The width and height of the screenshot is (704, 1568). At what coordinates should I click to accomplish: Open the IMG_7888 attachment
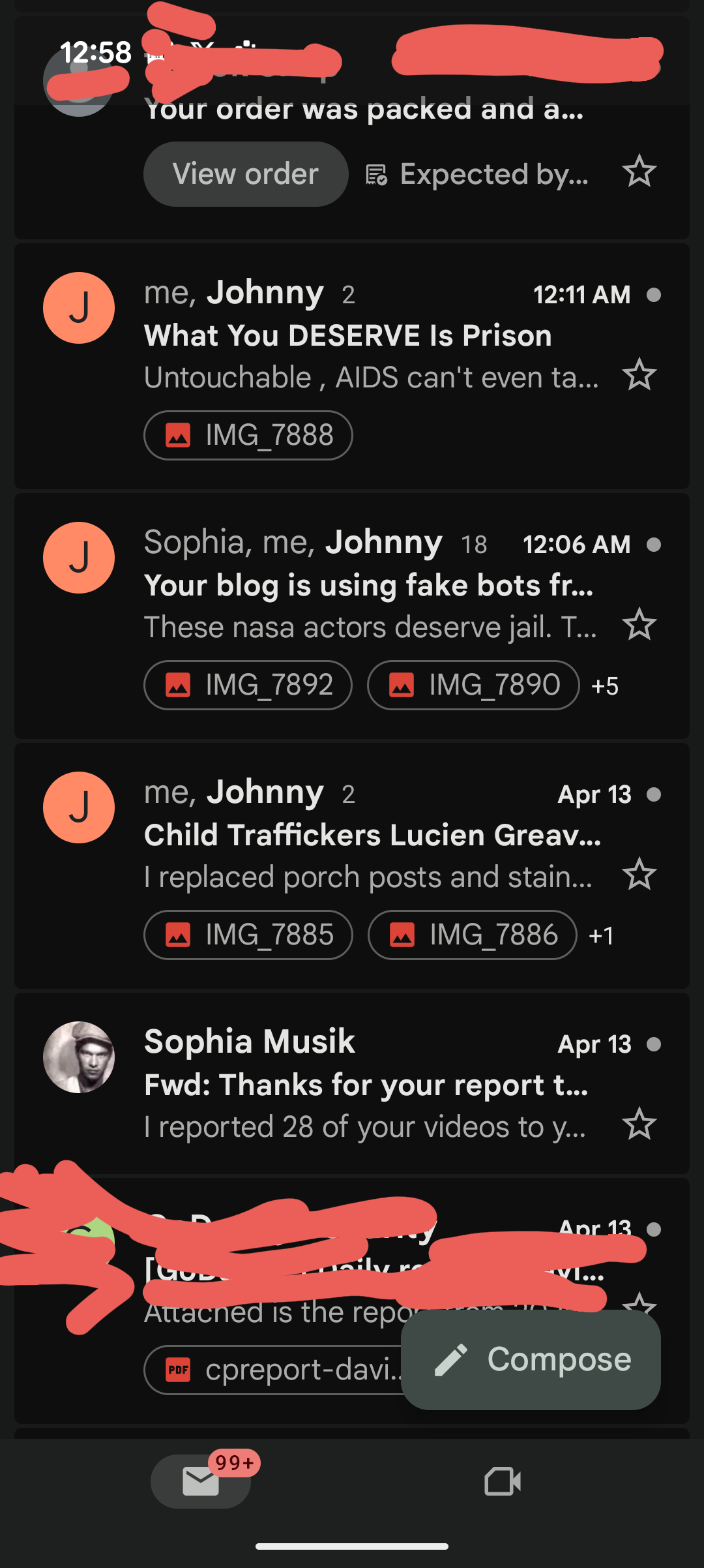point(248,435)
